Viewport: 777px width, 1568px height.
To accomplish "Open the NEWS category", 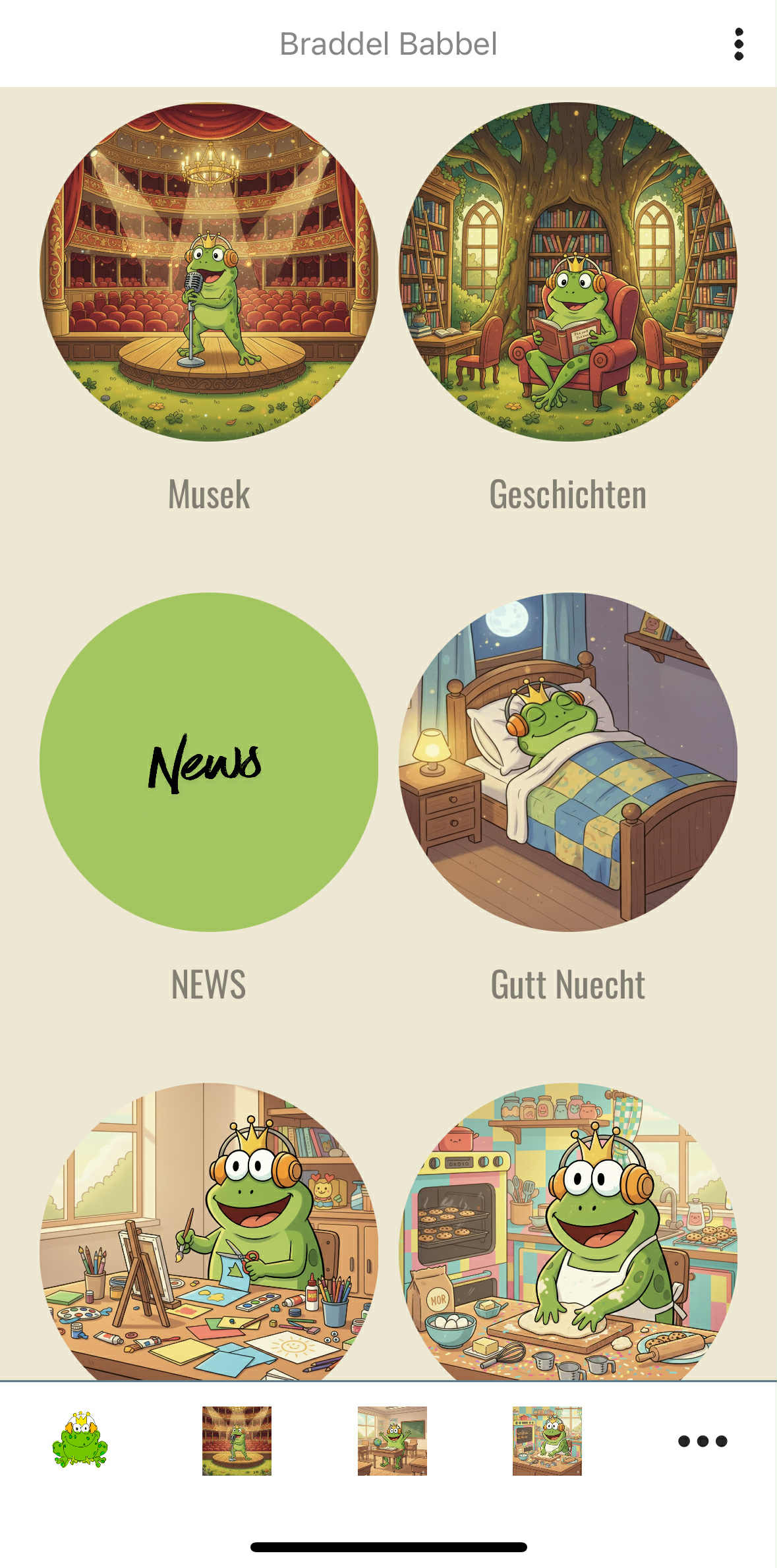I will click(209, 762).
